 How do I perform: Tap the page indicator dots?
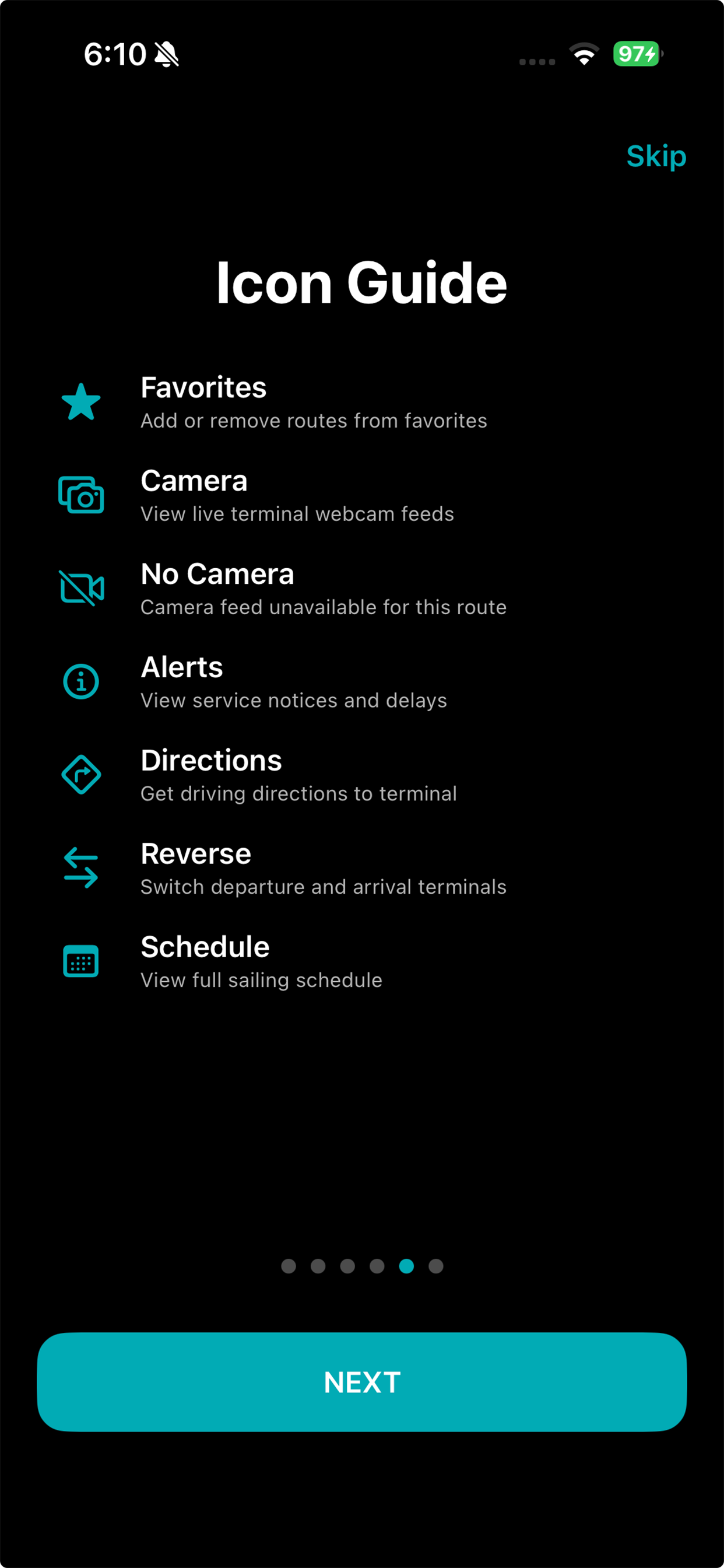point(362,1266)
